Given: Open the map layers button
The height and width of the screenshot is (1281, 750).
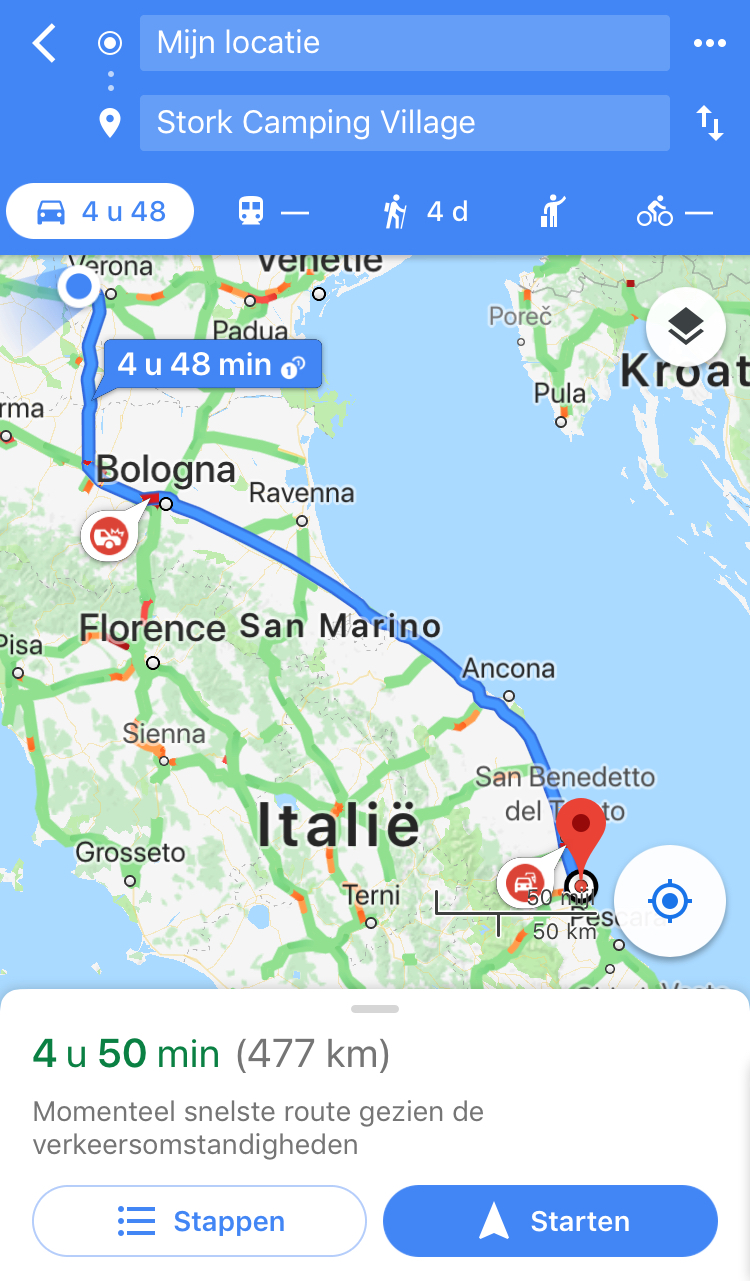Looking at the screenshot, I should coord(686,327).
